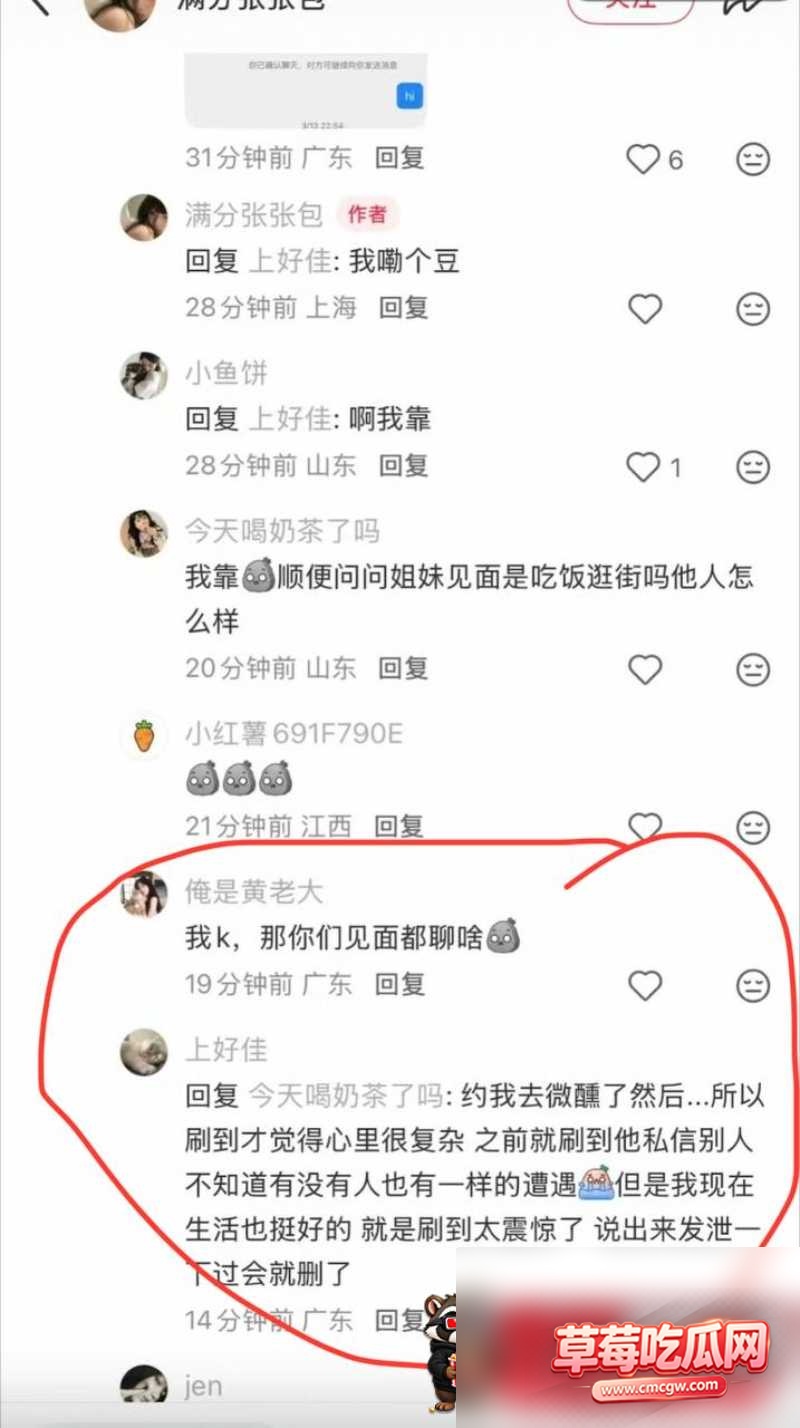Like 今天喝奶茶了吗's comment

(645, 669)
